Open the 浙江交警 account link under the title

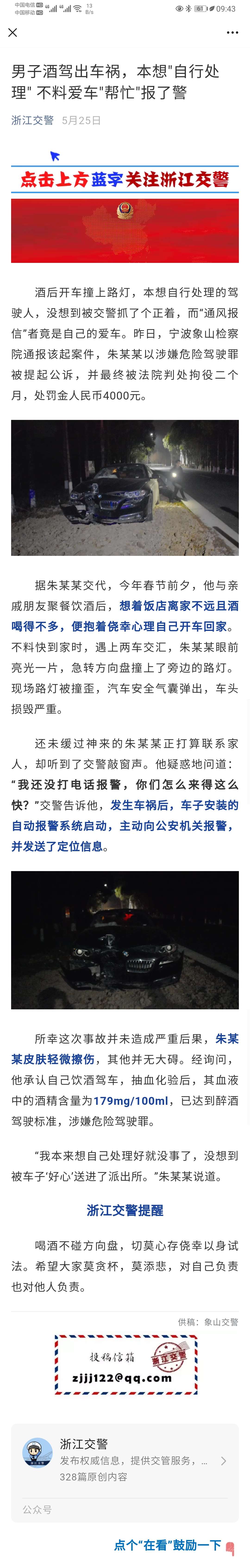tap(32, 120)
